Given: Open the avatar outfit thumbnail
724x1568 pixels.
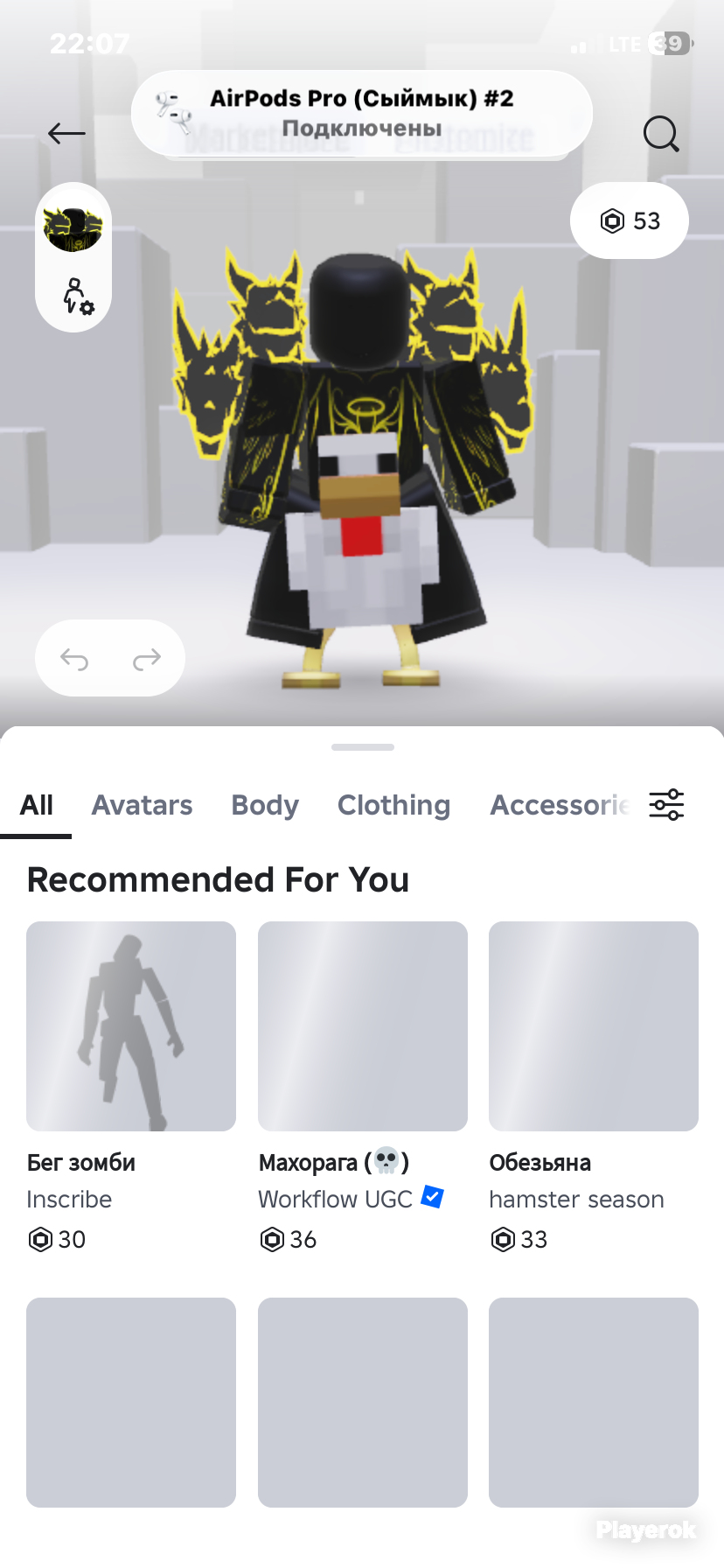Looking at the screenshot, I should (73, 229).
